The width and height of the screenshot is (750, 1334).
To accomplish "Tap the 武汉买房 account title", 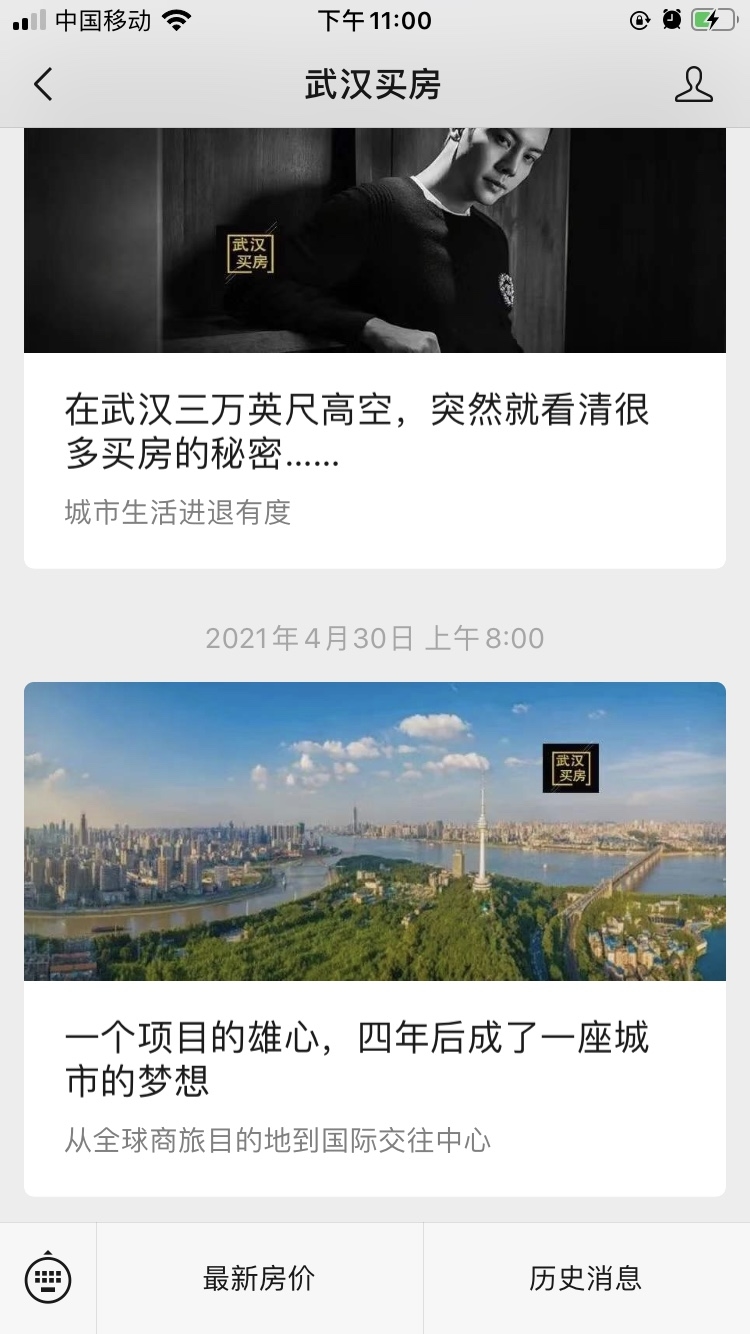I will coord(375,84).
